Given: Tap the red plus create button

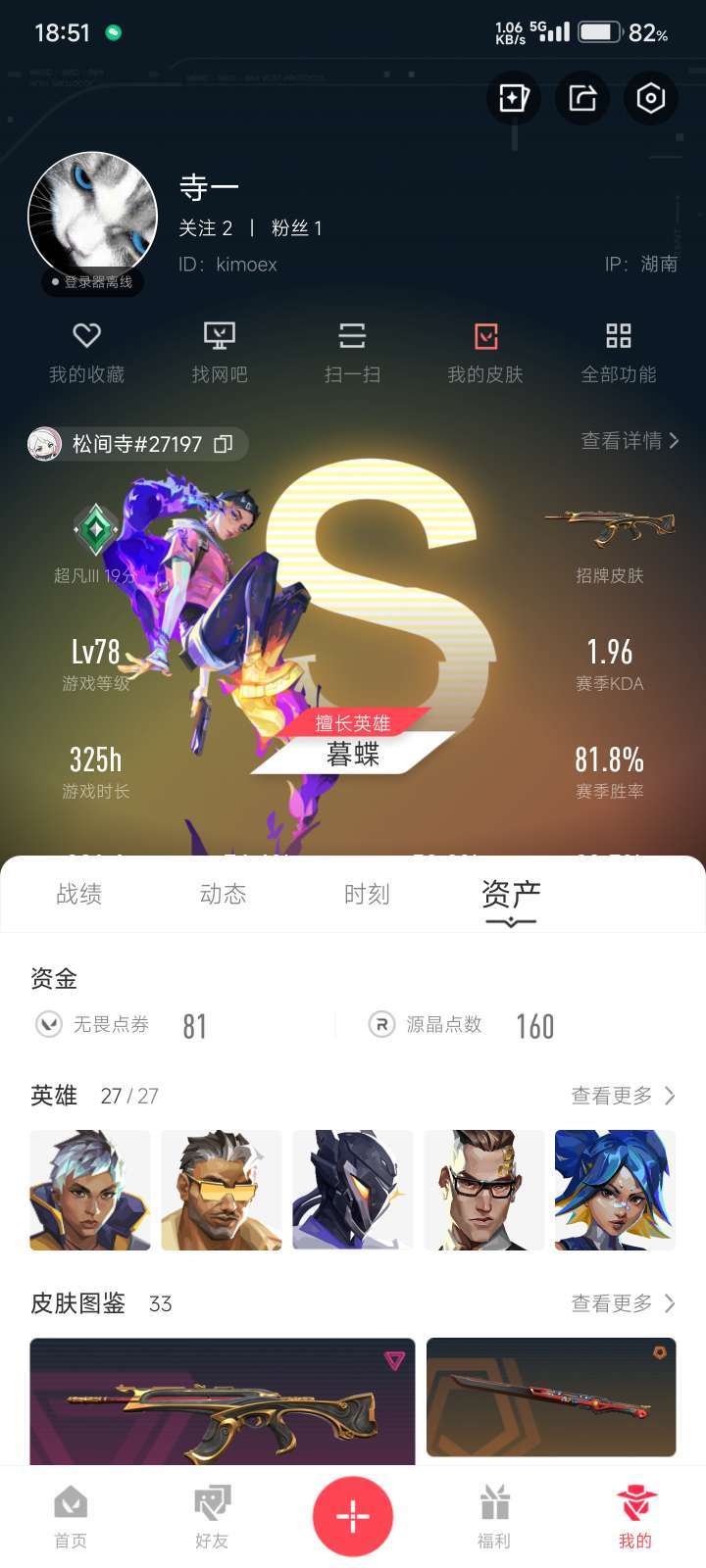Looking at the screenshot, I should (x=353, y=1516).
